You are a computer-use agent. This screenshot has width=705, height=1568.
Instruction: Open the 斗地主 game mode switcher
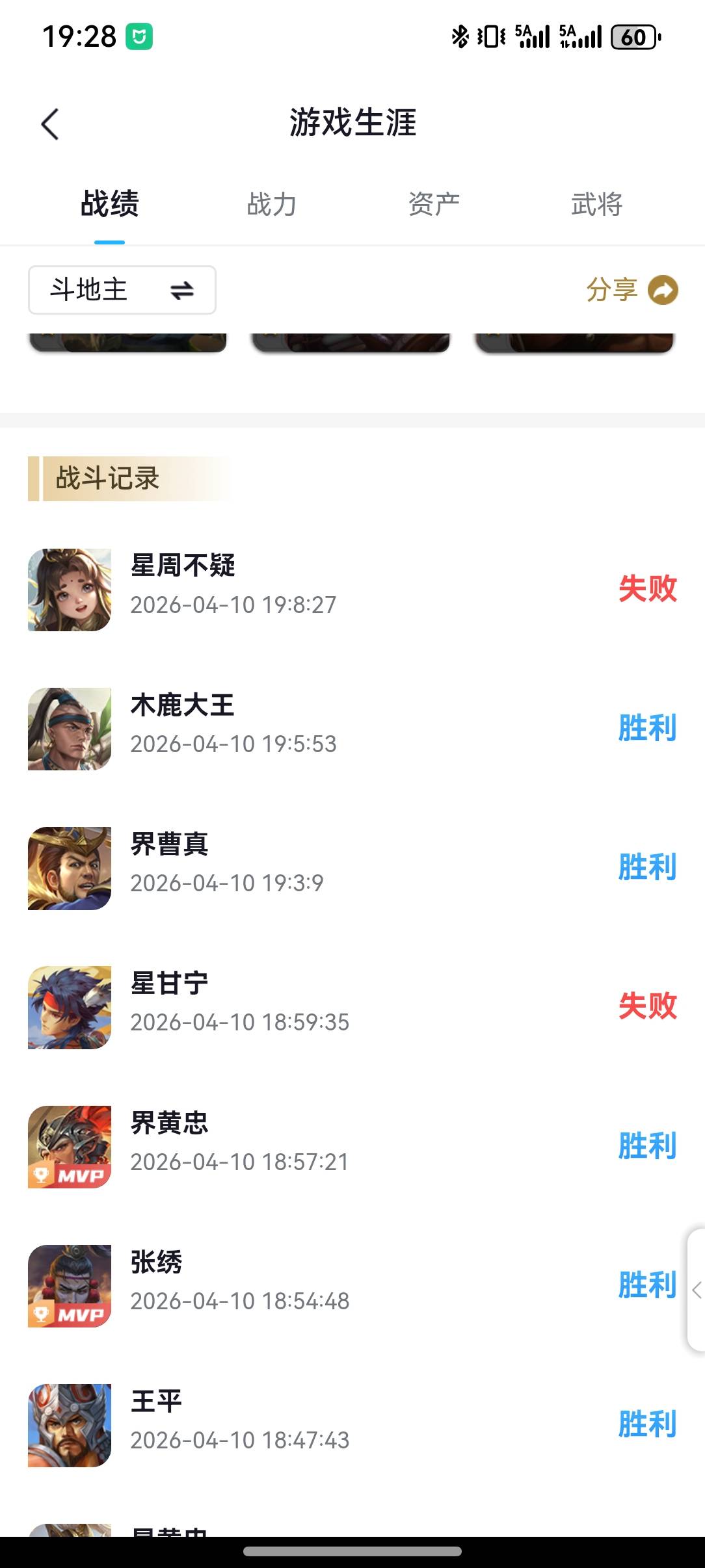(x=122, y=290)
